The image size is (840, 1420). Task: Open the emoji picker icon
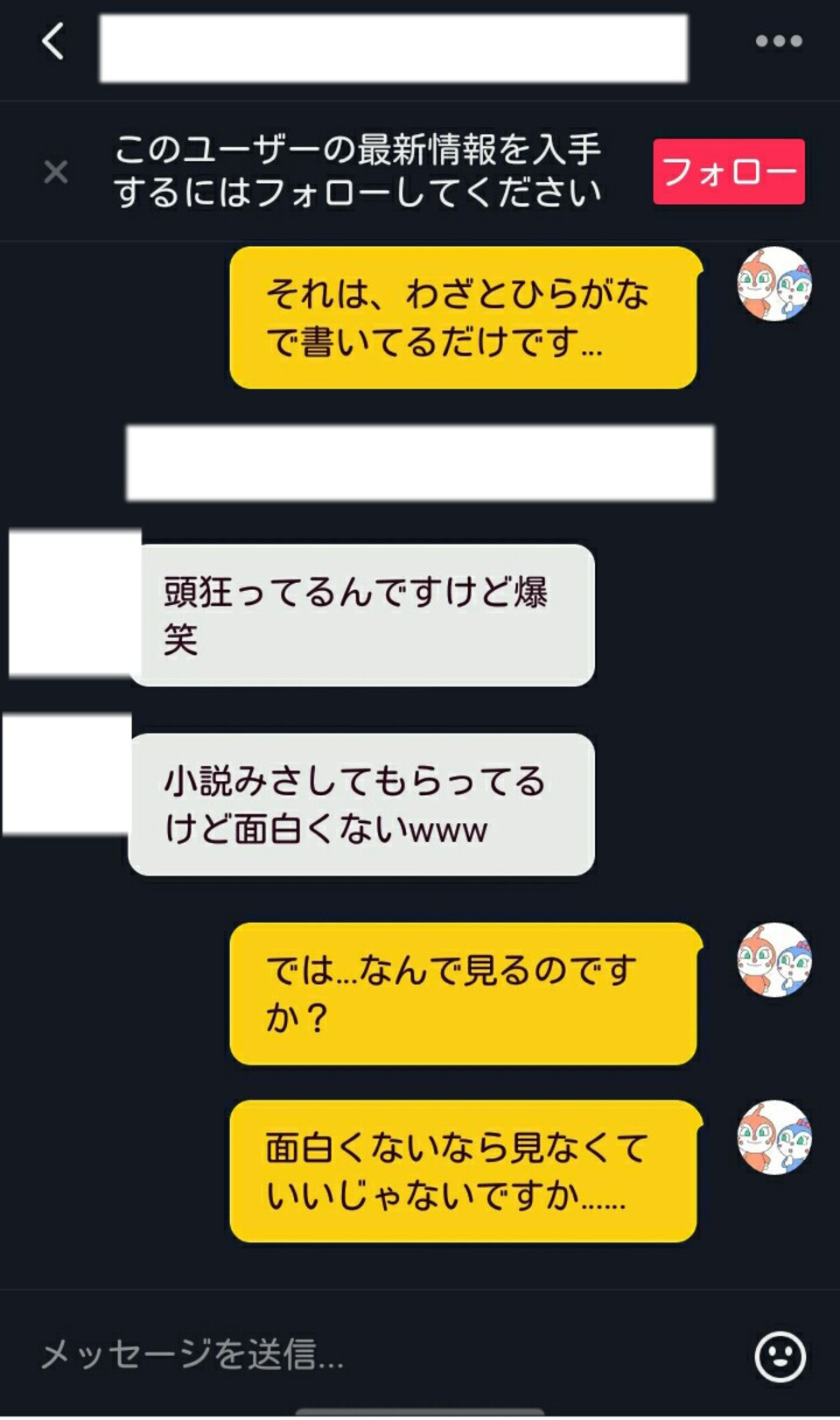tap(780, 1356)
